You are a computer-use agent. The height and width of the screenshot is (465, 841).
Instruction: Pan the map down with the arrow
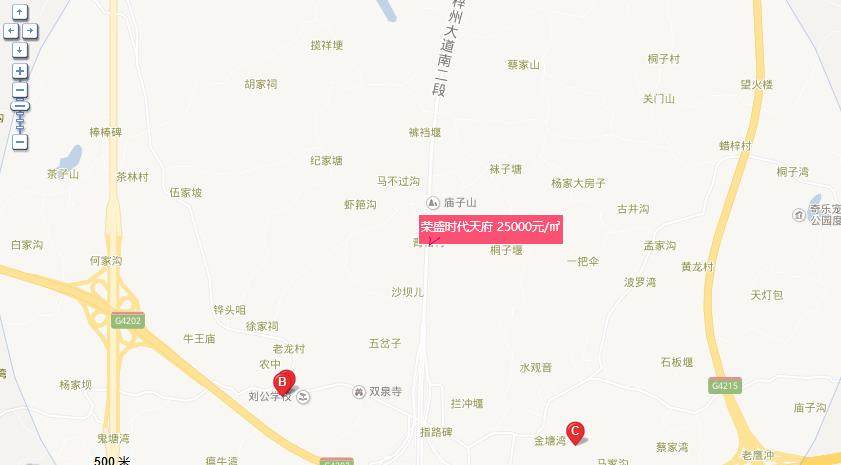(20, 48)
